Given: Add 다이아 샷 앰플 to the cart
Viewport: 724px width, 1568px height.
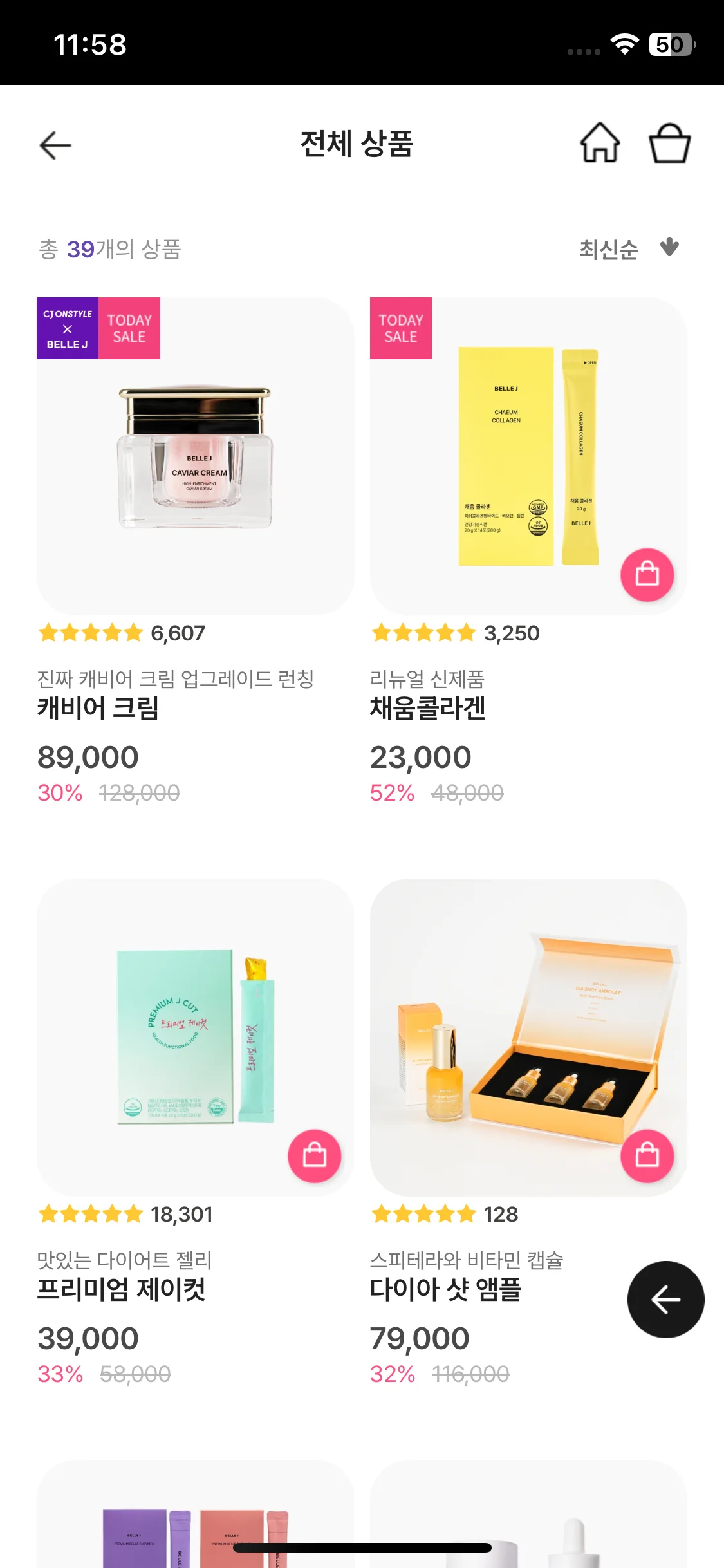Looking at the screenshot, I should click(x=647, y=1156).
